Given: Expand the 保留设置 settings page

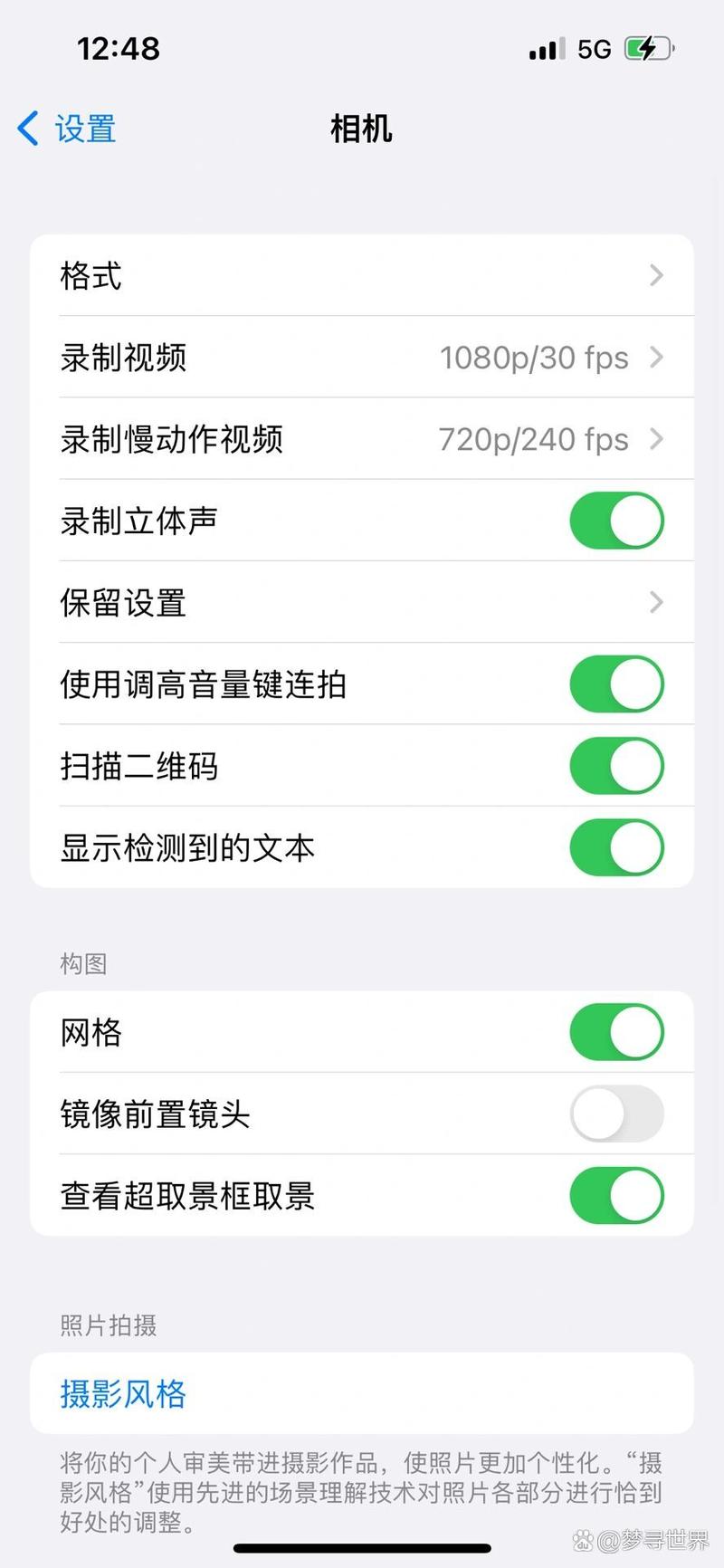Looking at the screenshot, I should (362, 602).
